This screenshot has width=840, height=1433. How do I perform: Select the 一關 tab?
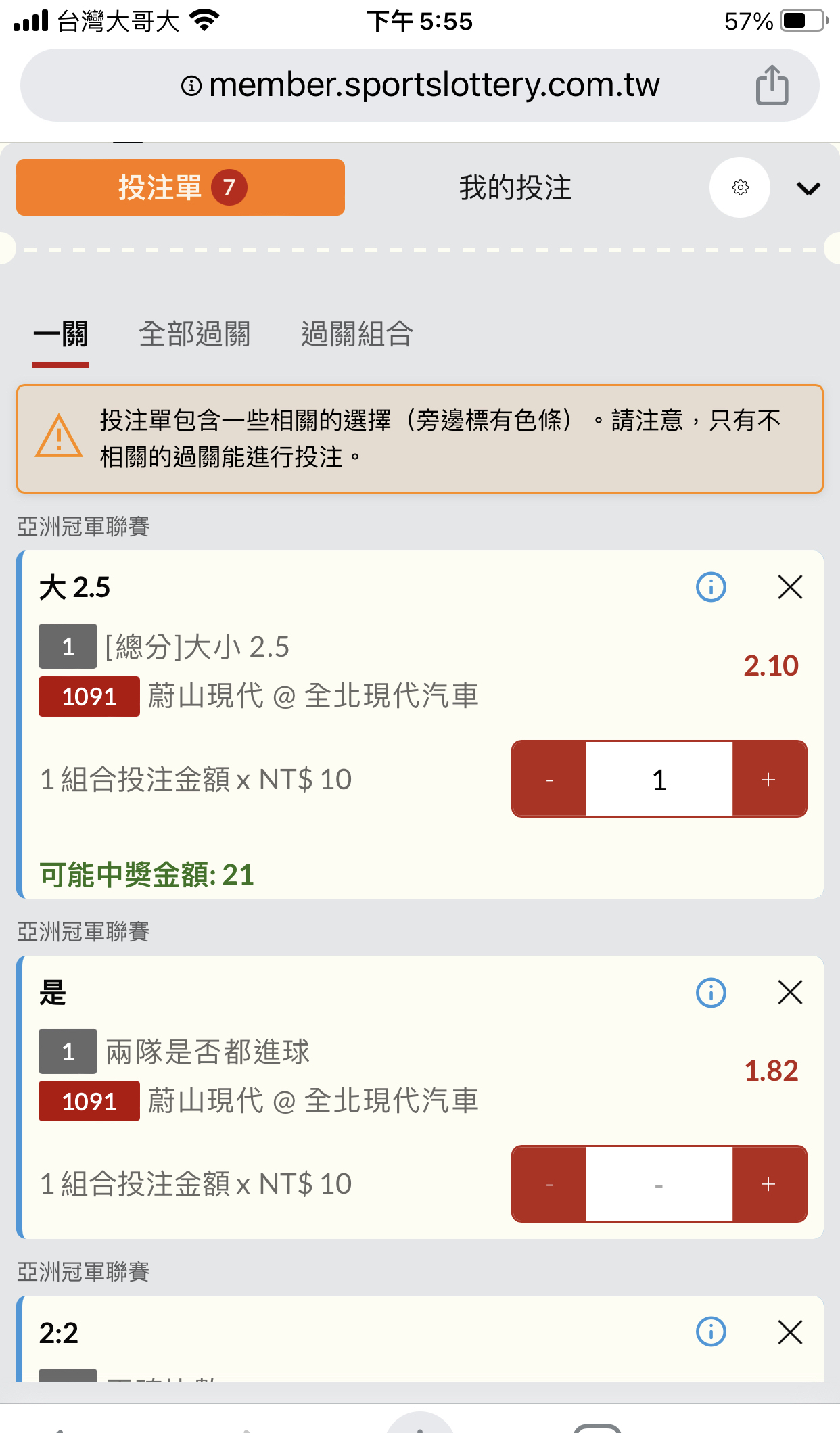[61, 334]
